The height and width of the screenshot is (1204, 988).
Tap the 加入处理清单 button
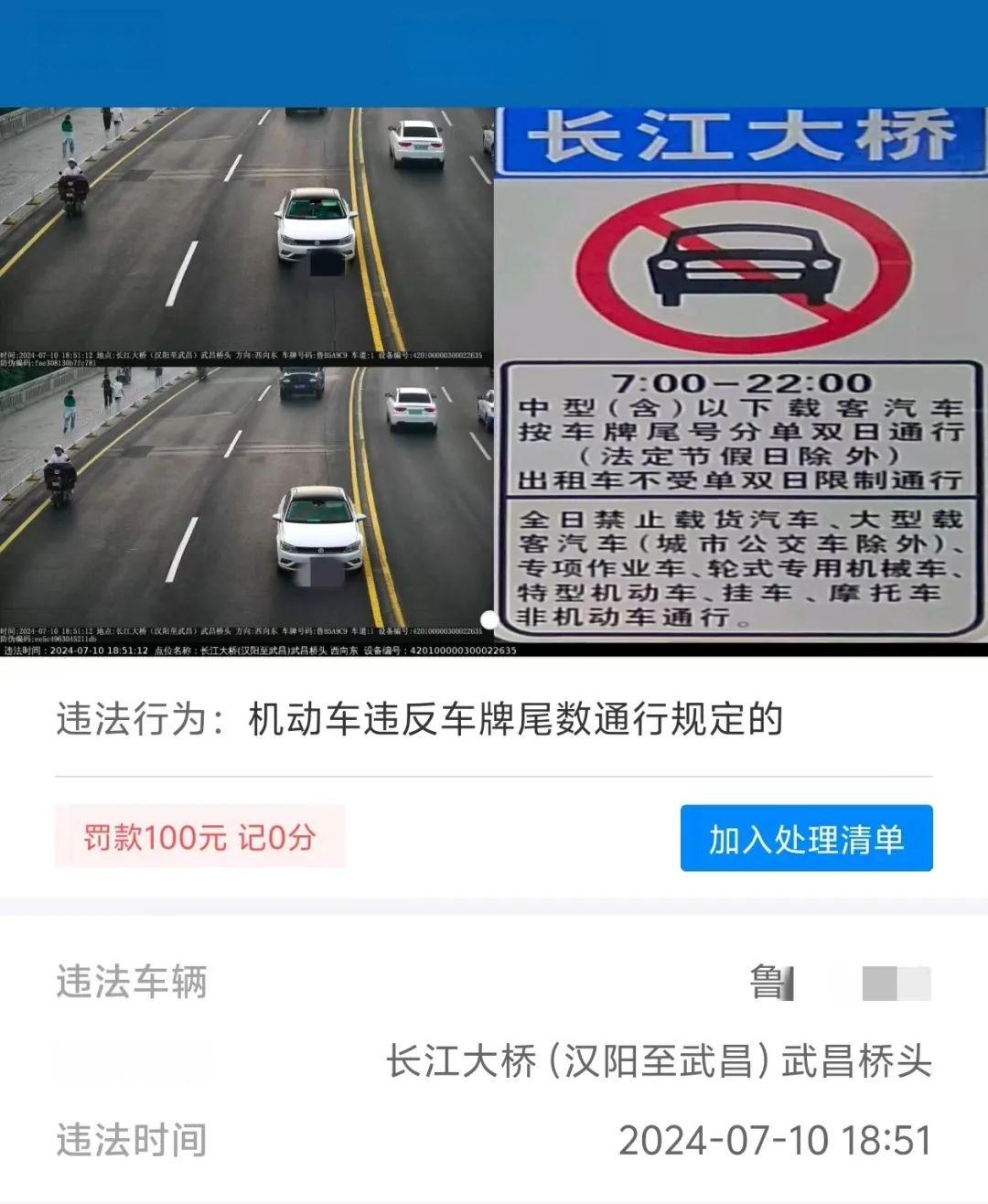[806, 838]
